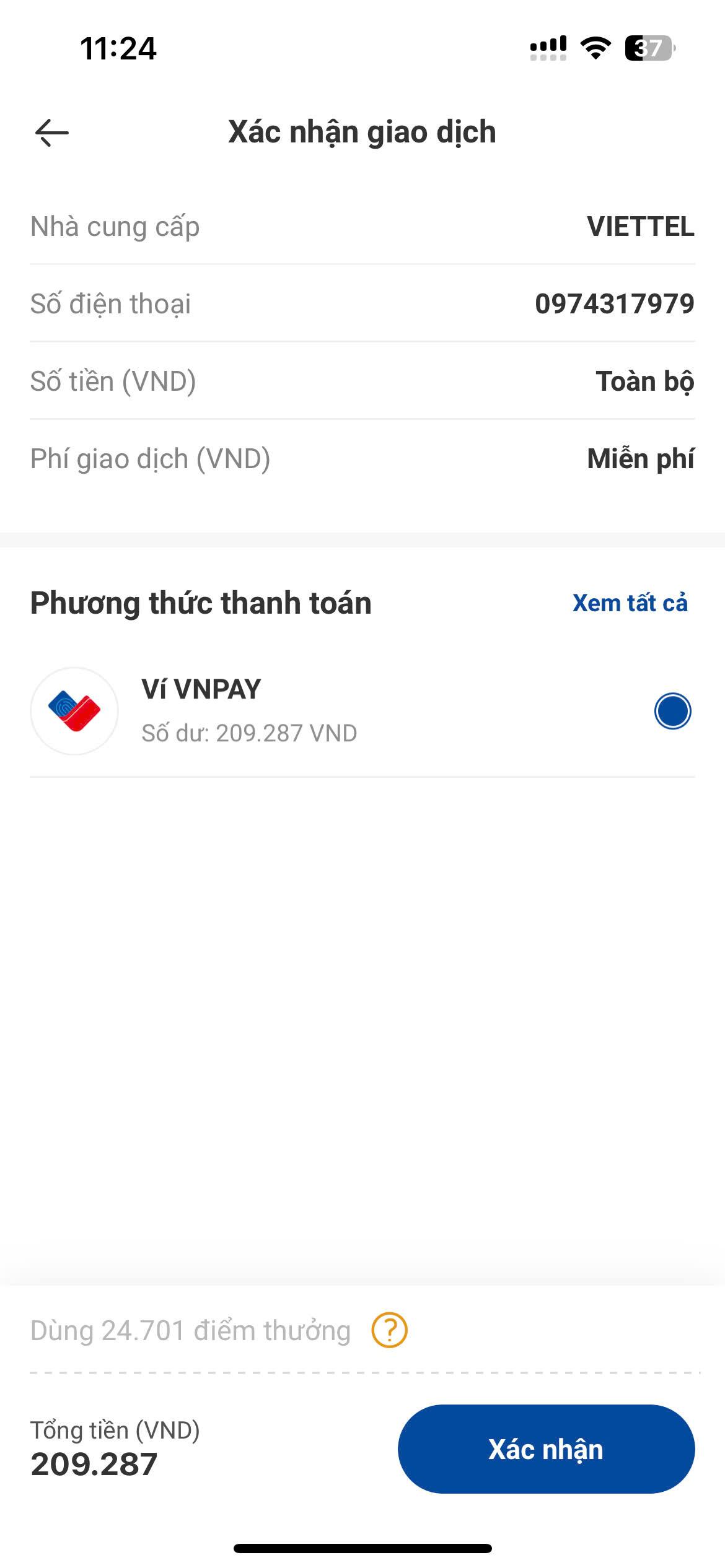Open the reward points help question mark

pos(389,1330)
